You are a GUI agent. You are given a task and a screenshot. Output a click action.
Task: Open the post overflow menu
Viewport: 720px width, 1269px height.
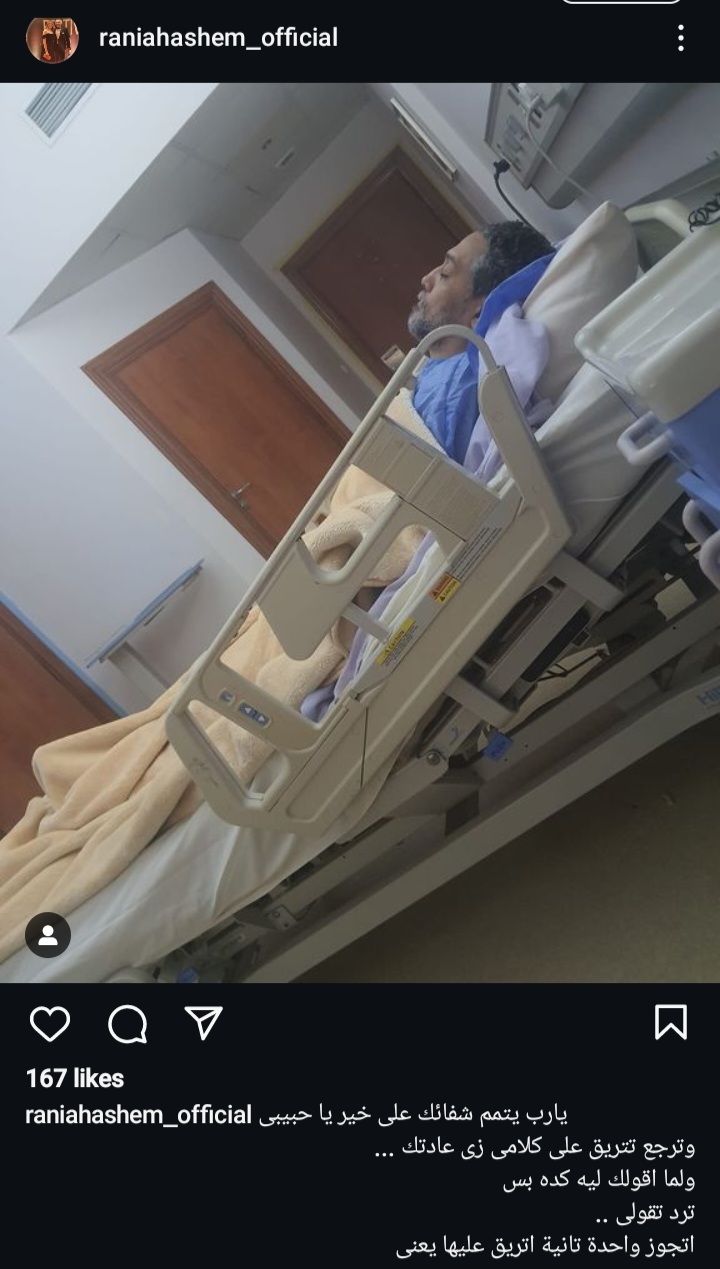(680, 38)
